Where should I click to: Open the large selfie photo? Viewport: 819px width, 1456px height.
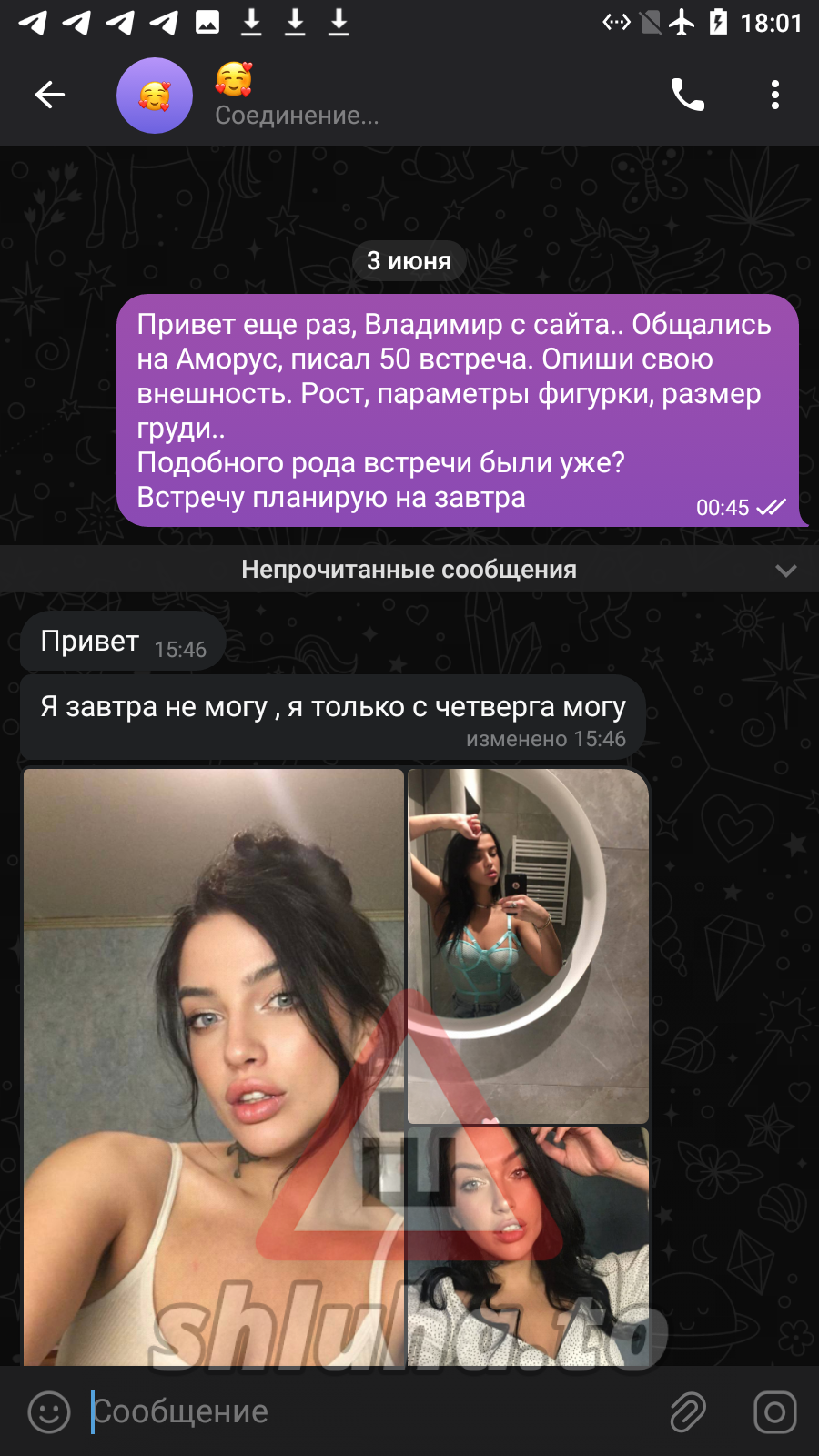pos(213,1065)
